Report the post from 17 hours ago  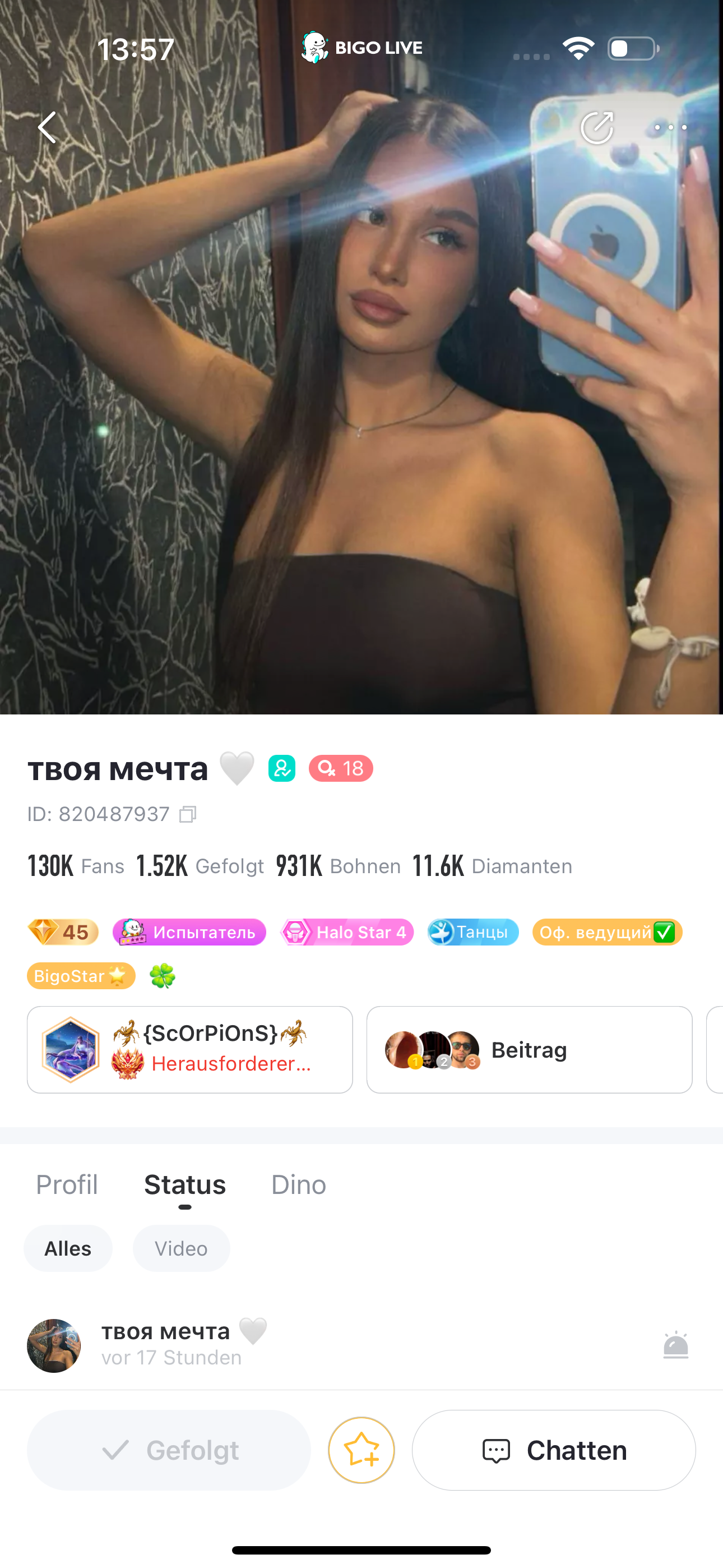tap(675, 1345)
